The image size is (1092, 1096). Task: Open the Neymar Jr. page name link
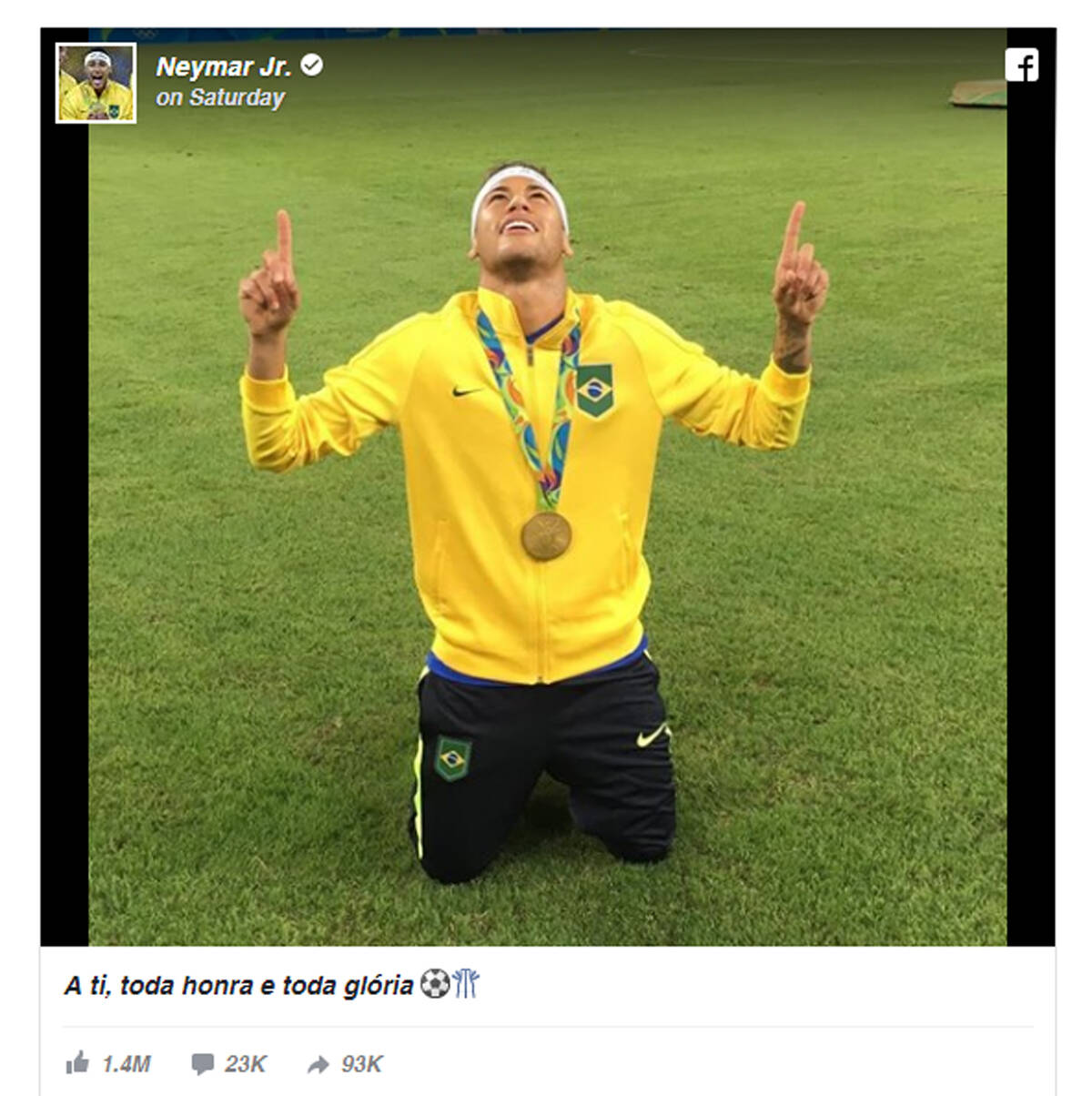[x=224, y=67]
